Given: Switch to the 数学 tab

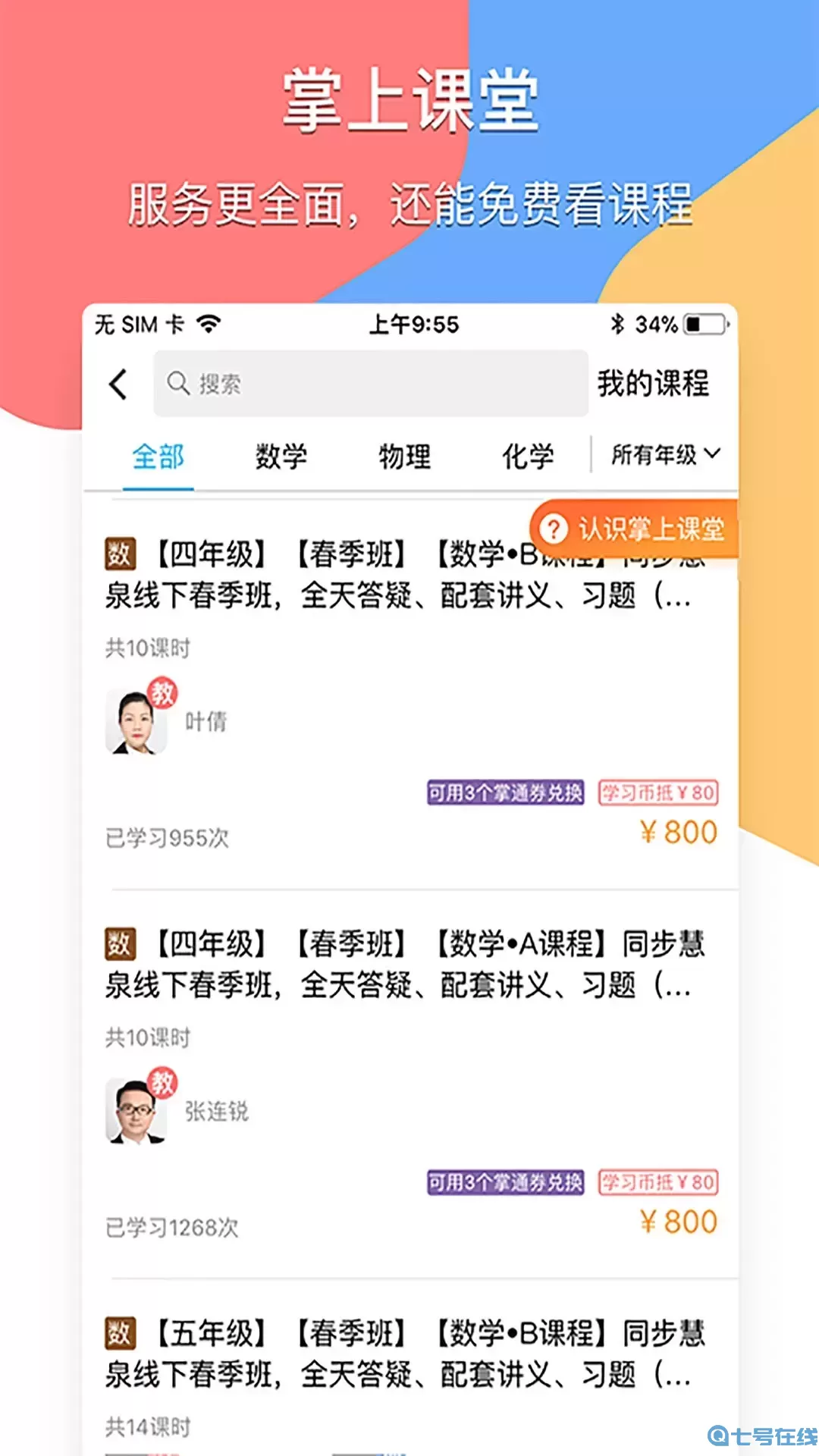Looking at the screenshot, I should [281, 457].
